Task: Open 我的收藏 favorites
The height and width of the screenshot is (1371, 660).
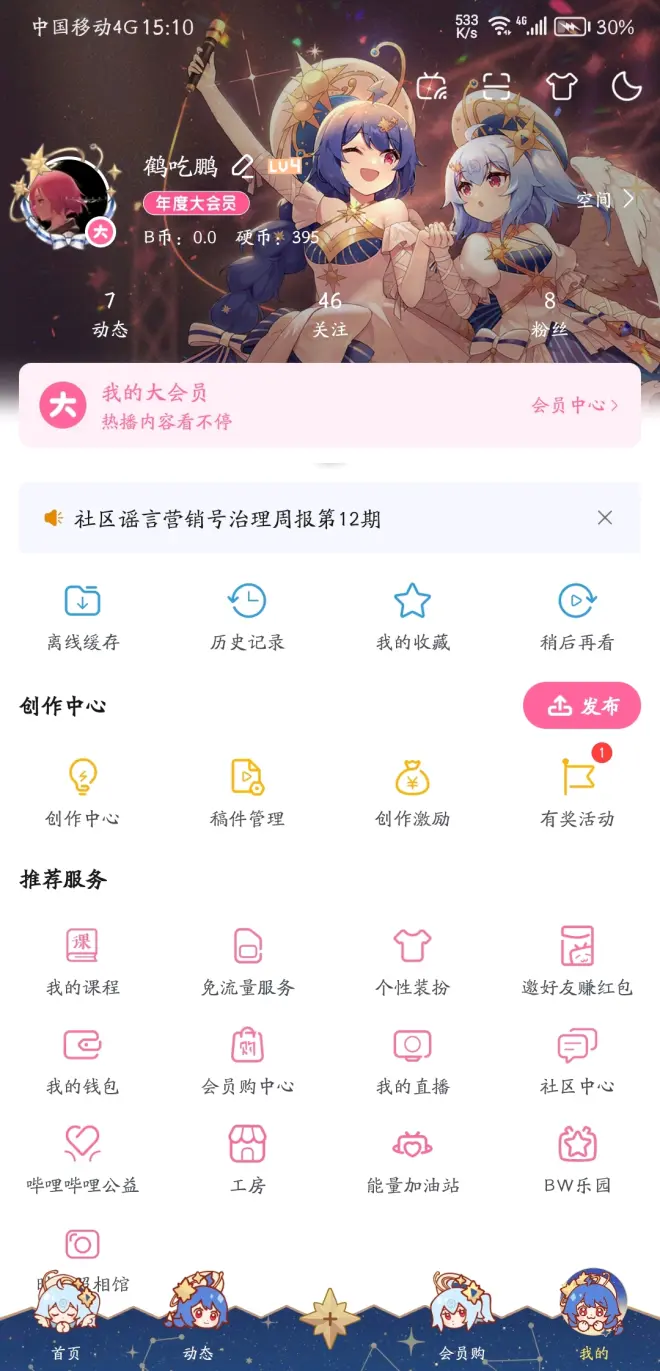Action: (x=412, y=617)
